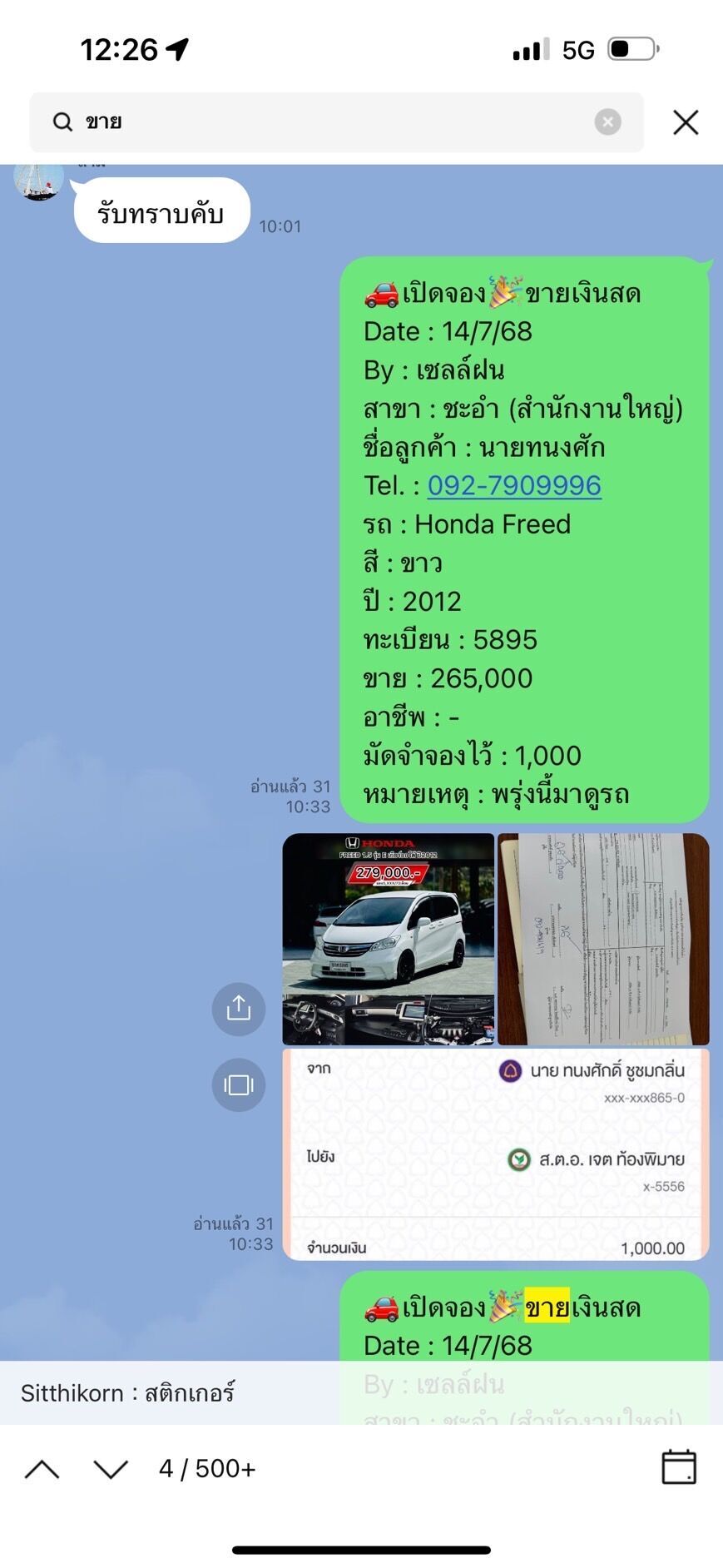Open calendar to search by date
This screenshot has height=1568, width=723.
[x=678, y=1467]
